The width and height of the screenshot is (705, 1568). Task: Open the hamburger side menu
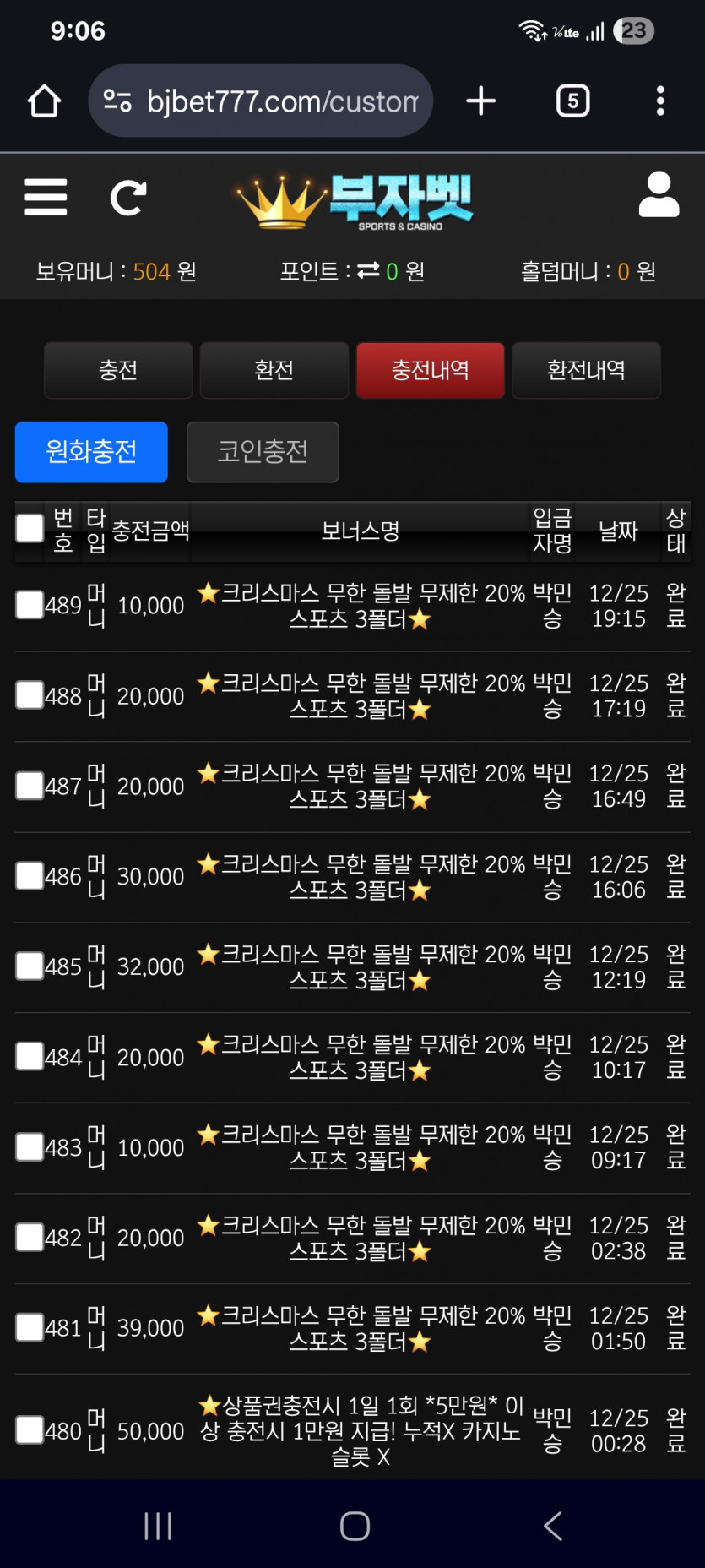tap(46, 197)
